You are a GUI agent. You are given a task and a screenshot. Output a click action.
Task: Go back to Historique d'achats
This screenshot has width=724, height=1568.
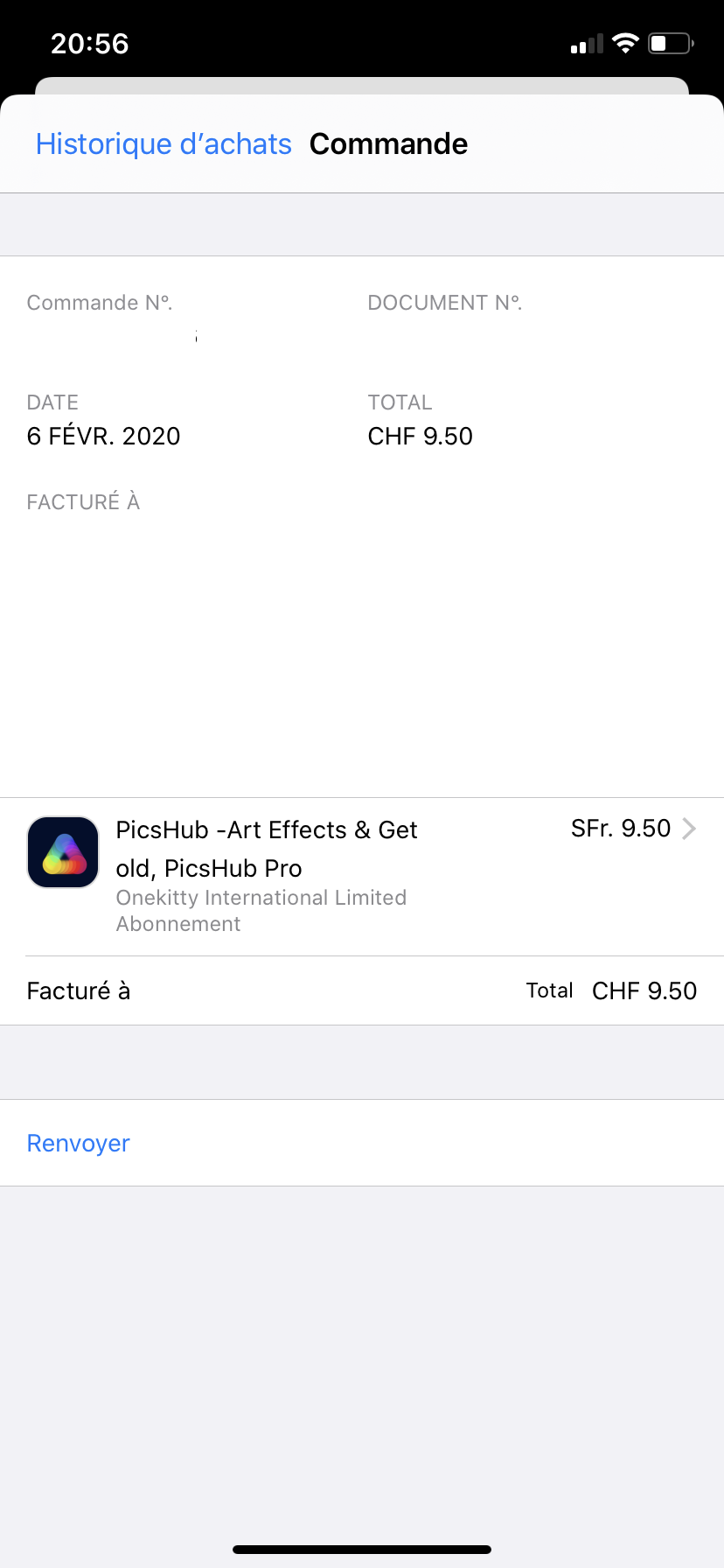[x=164, y=143]
